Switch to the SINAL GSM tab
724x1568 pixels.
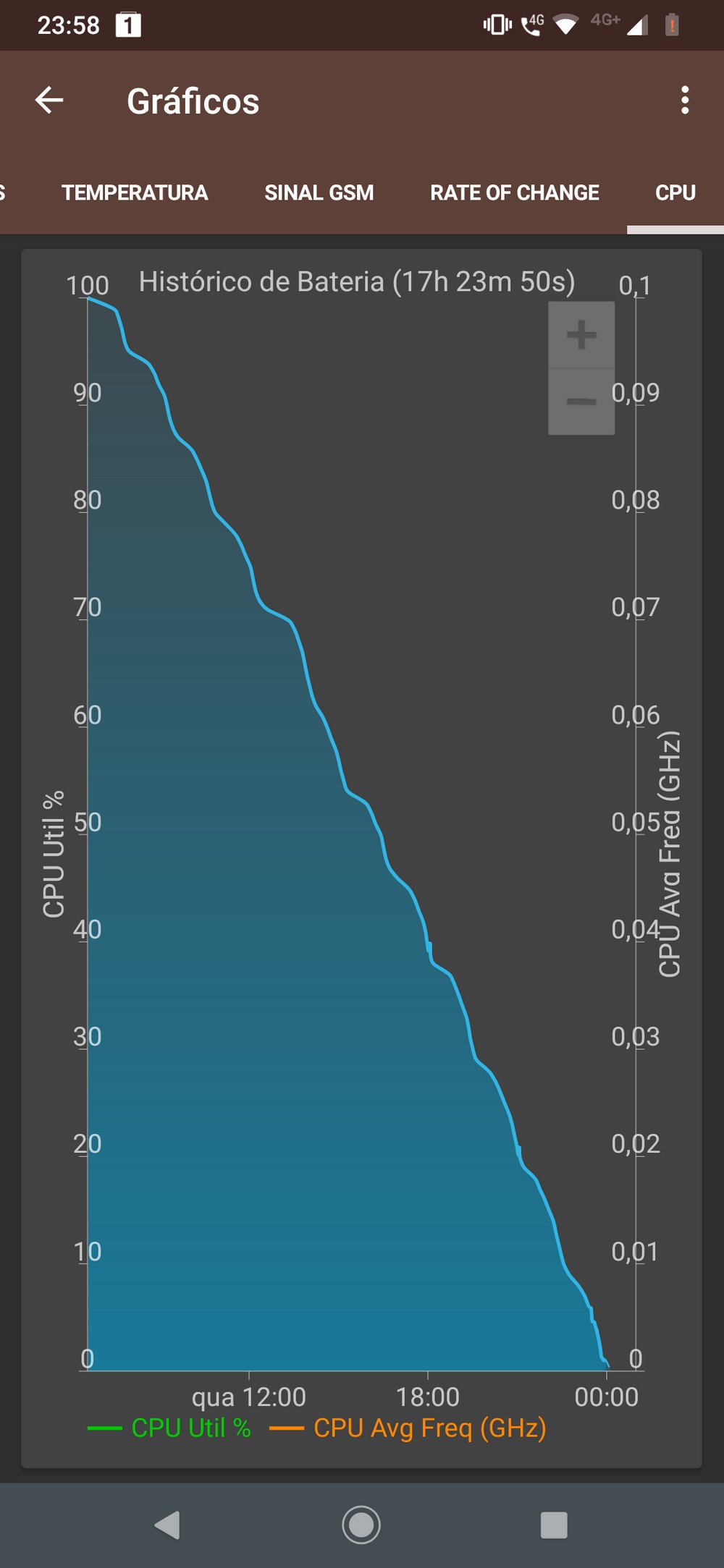click(x=319, y=192)
